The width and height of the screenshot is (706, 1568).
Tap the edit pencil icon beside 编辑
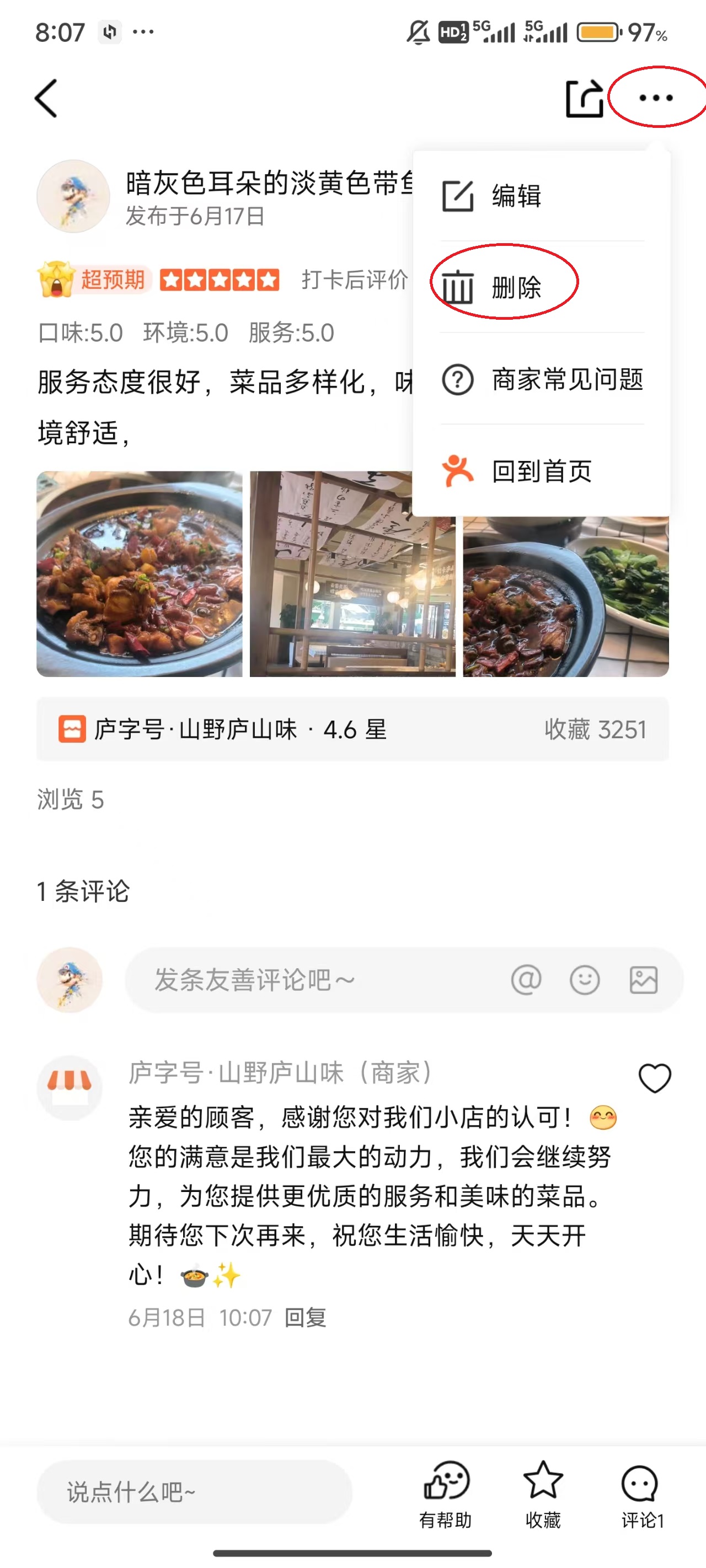(x=459, y=196)
